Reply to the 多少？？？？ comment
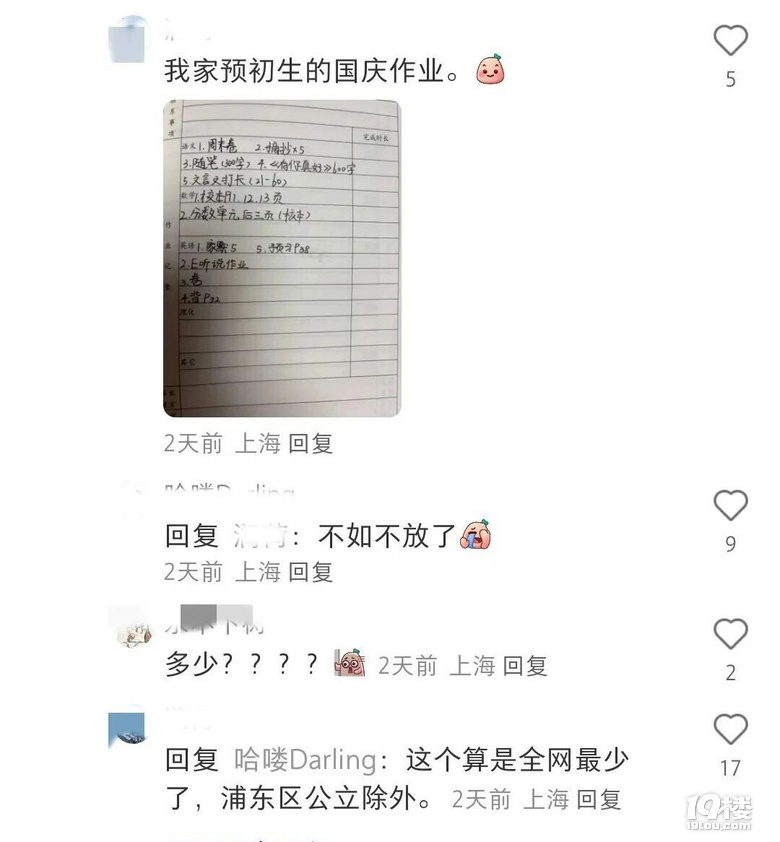 (x=524, y=666)
